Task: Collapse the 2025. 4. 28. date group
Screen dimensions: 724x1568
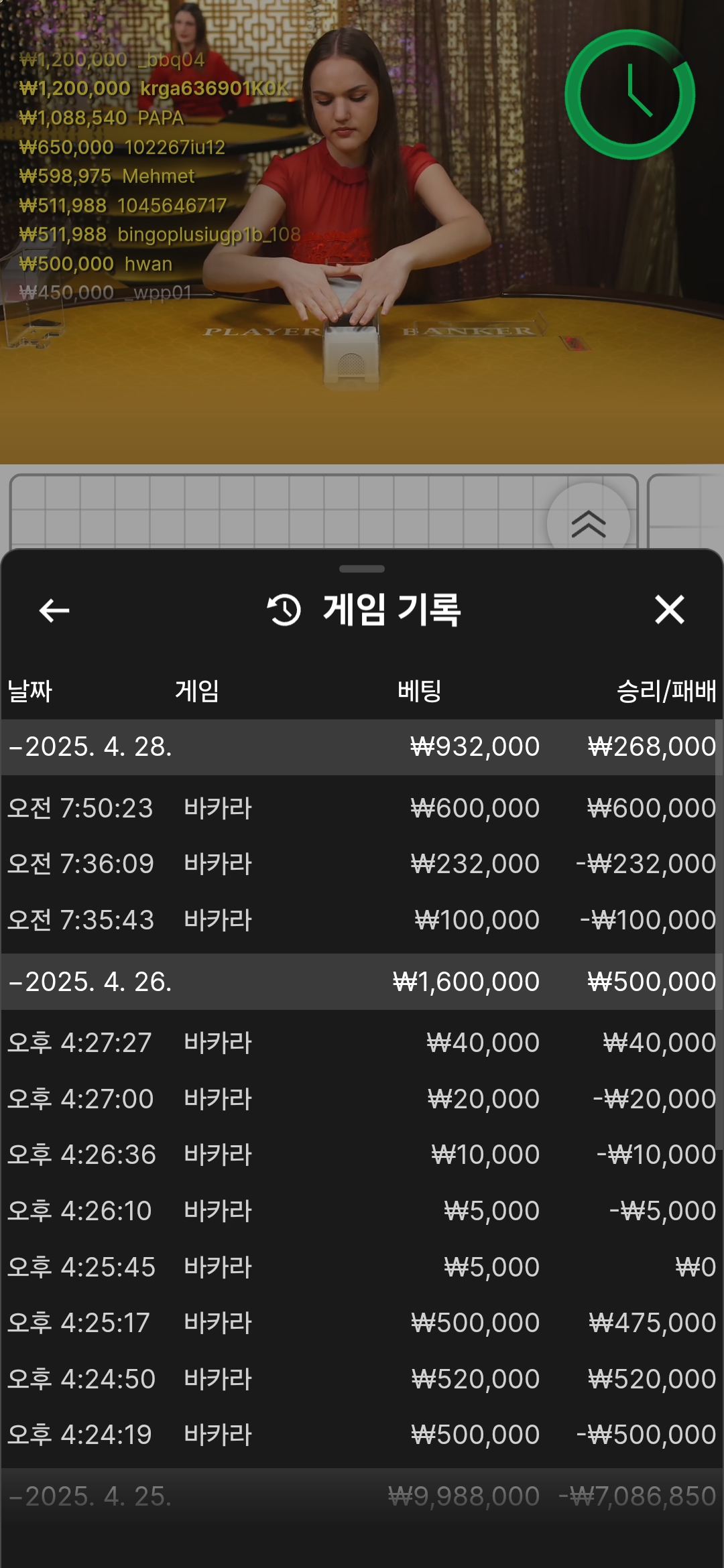Action: [x=90, y=746]
